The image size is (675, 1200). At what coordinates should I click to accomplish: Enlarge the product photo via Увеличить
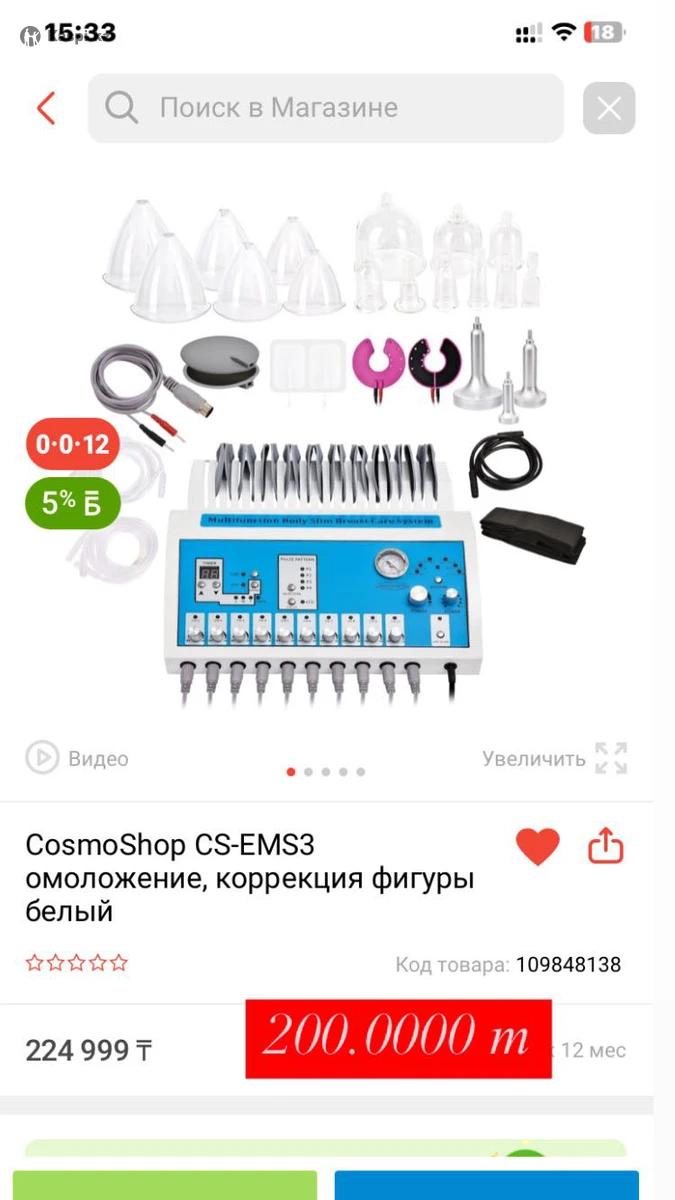(554, 758)
